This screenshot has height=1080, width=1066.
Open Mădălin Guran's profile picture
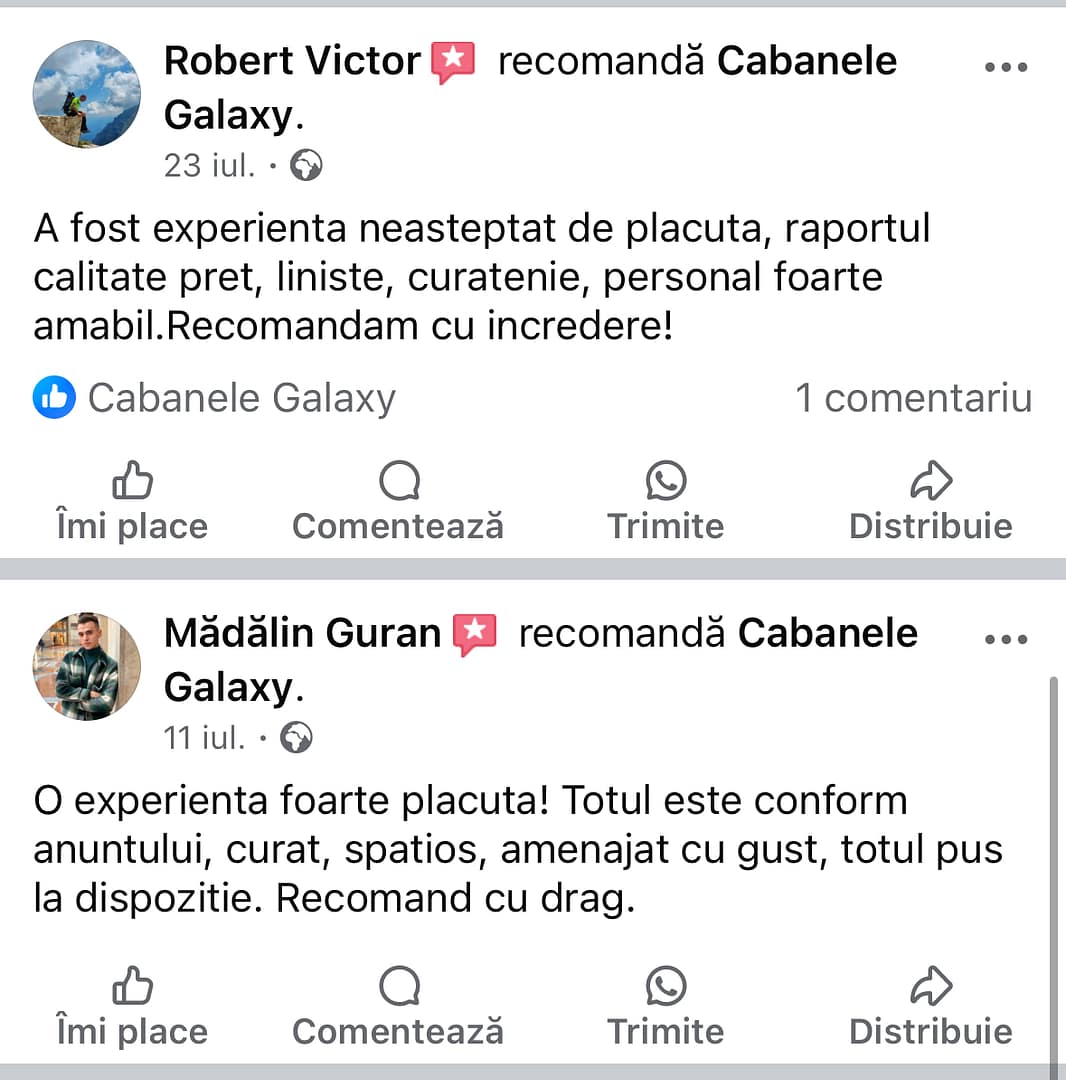pos(87,666)
